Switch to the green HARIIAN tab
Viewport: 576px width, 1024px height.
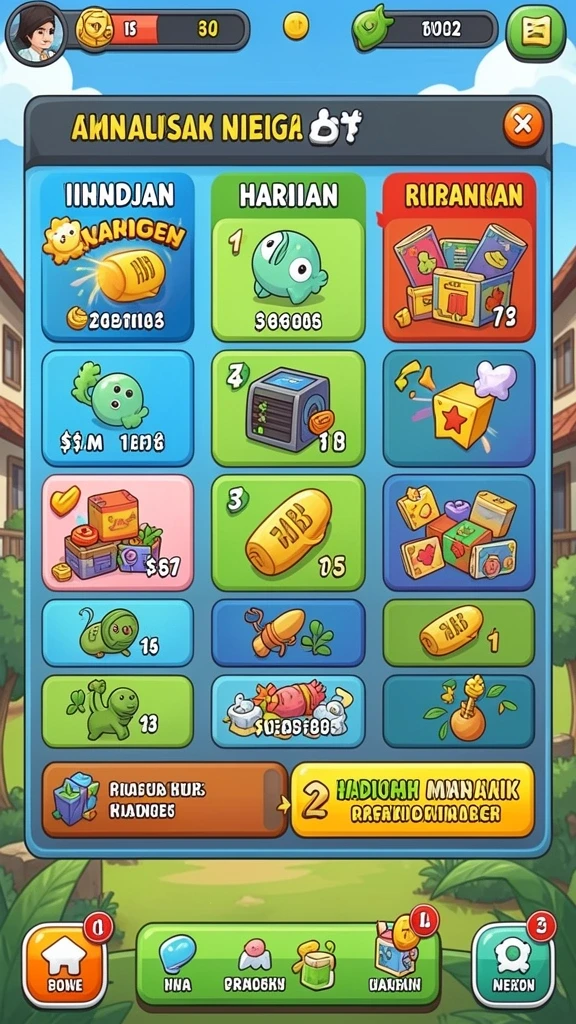[288, 195]
